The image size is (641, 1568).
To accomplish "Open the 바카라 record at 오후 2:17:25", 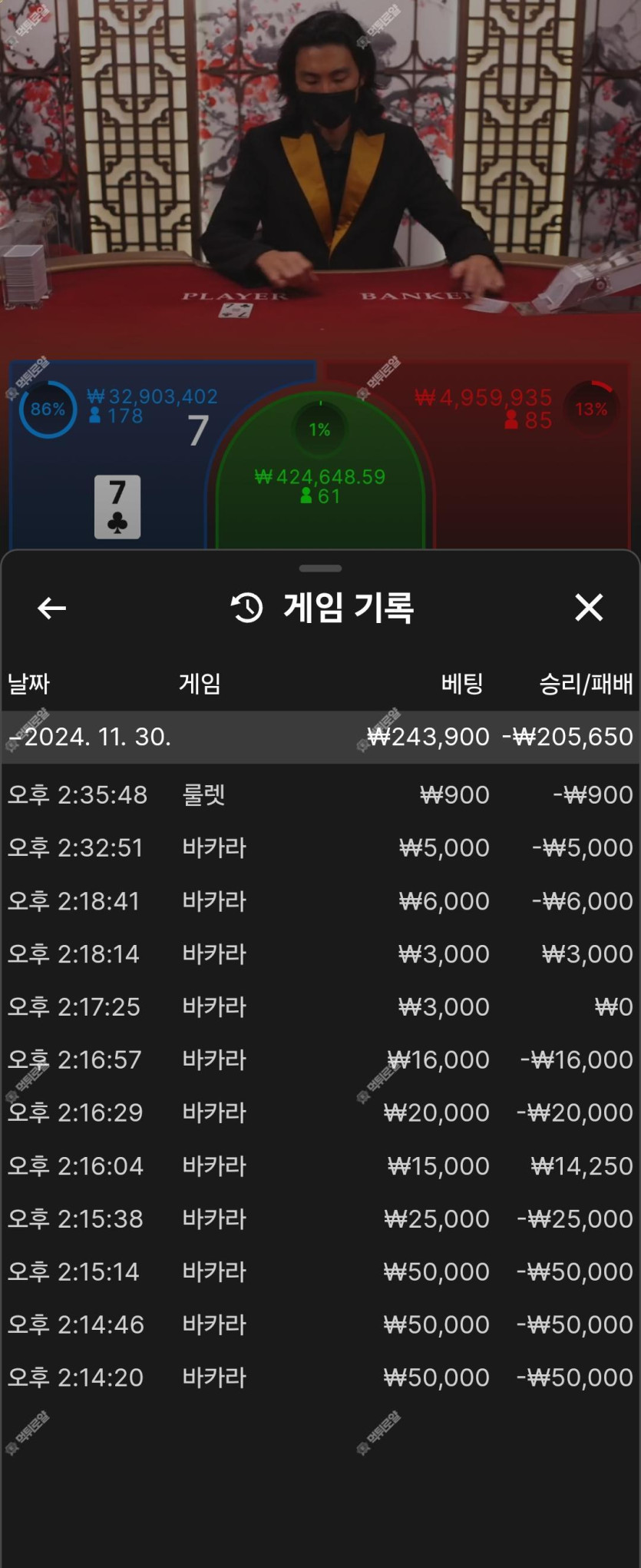I will click(x=319, y=1006).
